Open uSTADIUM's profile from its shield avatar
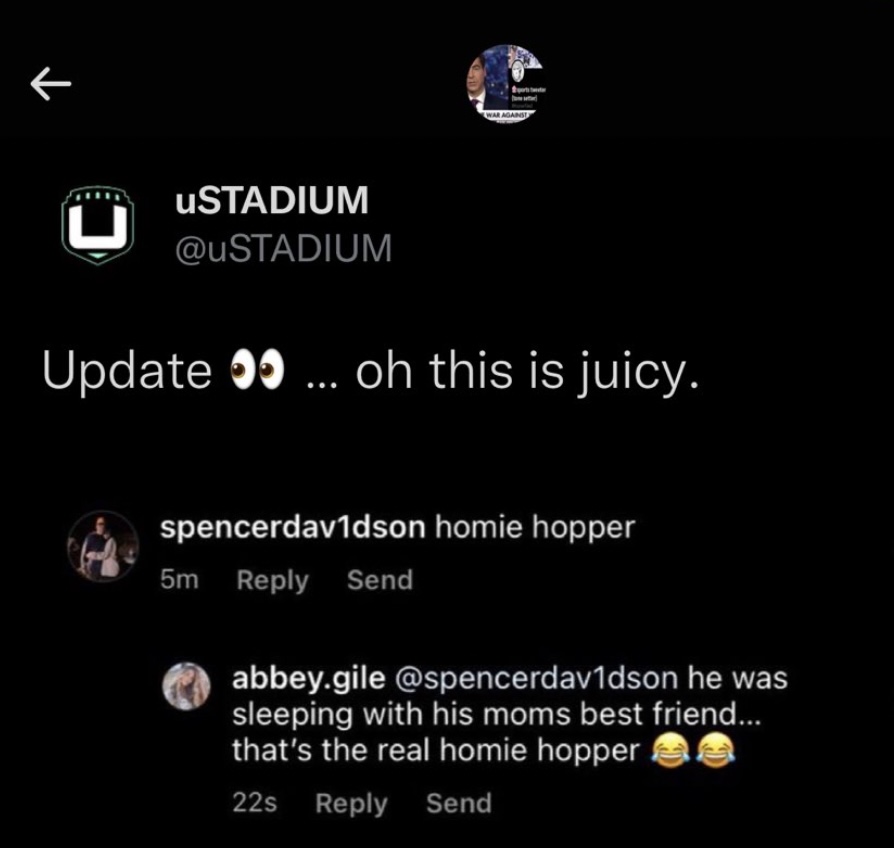Screen dimensions: 894x848 pyautogui.click(x=97, y=225)
